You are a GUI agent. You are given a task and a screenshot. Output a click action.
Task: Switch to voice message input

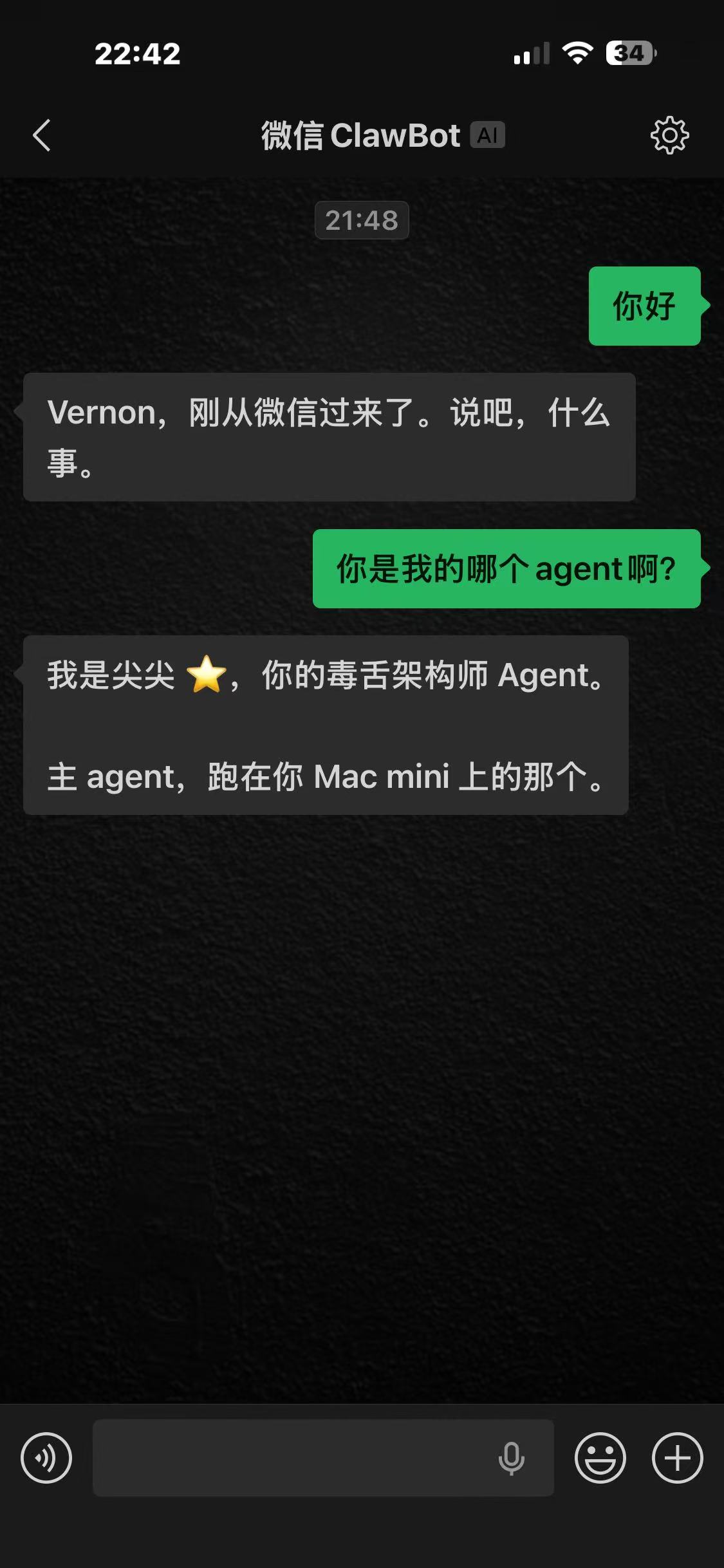point(46,1457)
